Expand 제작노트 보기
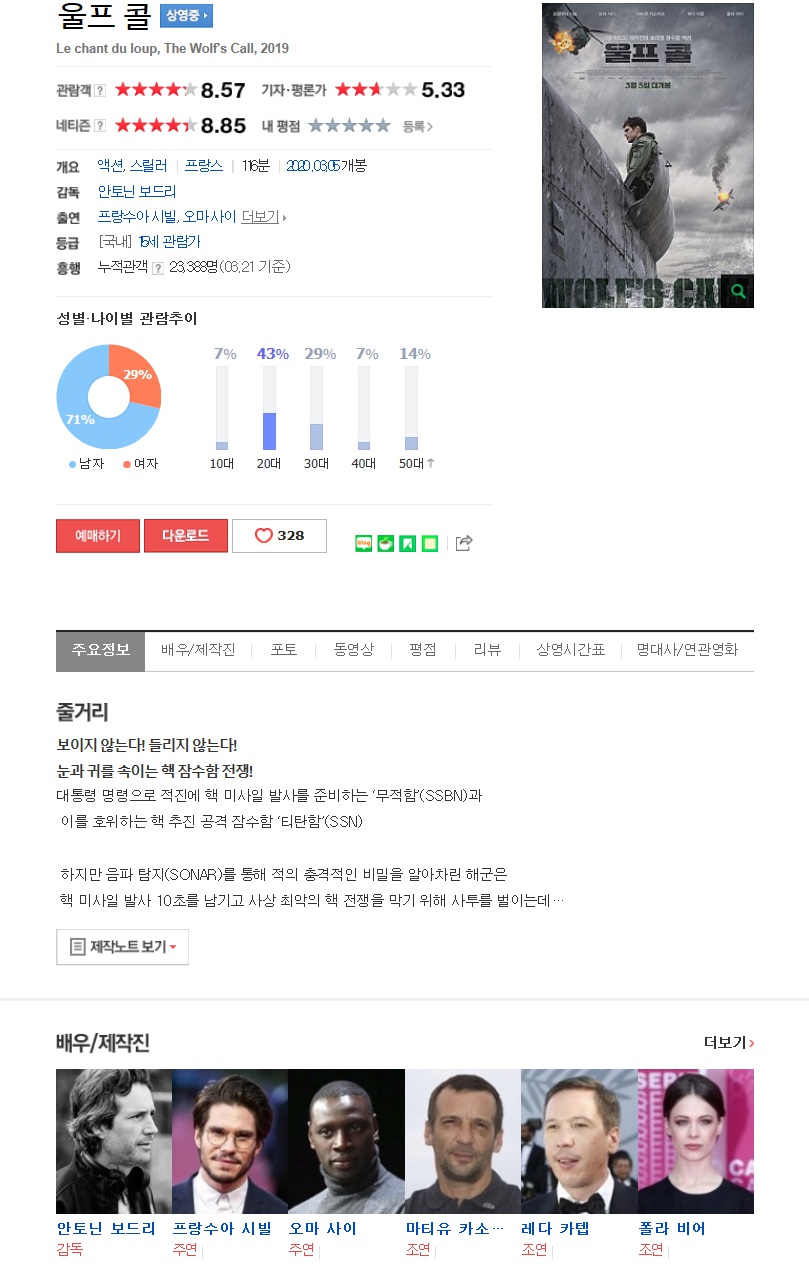Screen dimensions: 809x1284 [x=123, y=947]
